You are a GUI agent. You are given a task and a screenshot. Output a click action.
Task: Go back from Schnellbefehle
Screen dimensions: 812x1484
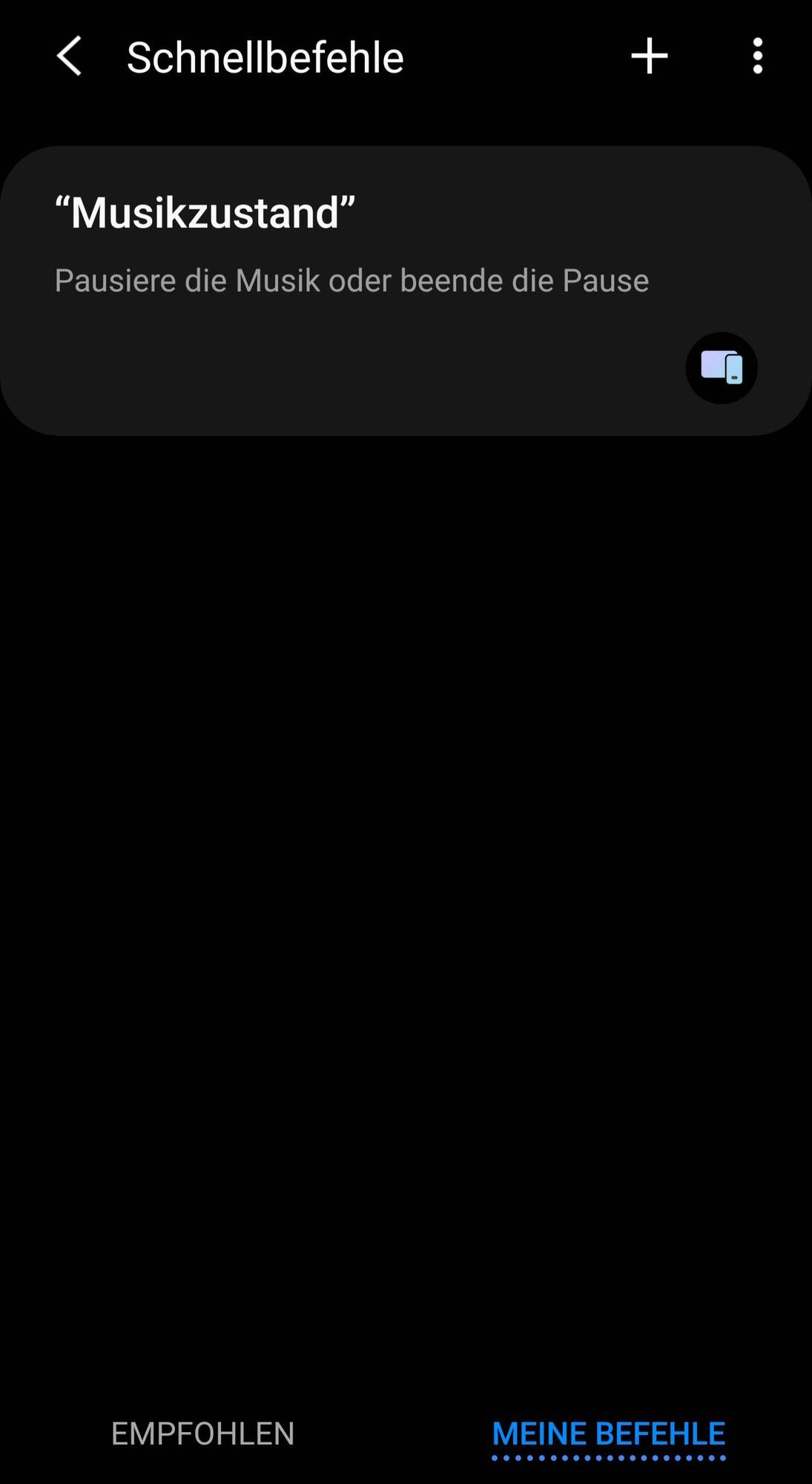tap(69, 56)
